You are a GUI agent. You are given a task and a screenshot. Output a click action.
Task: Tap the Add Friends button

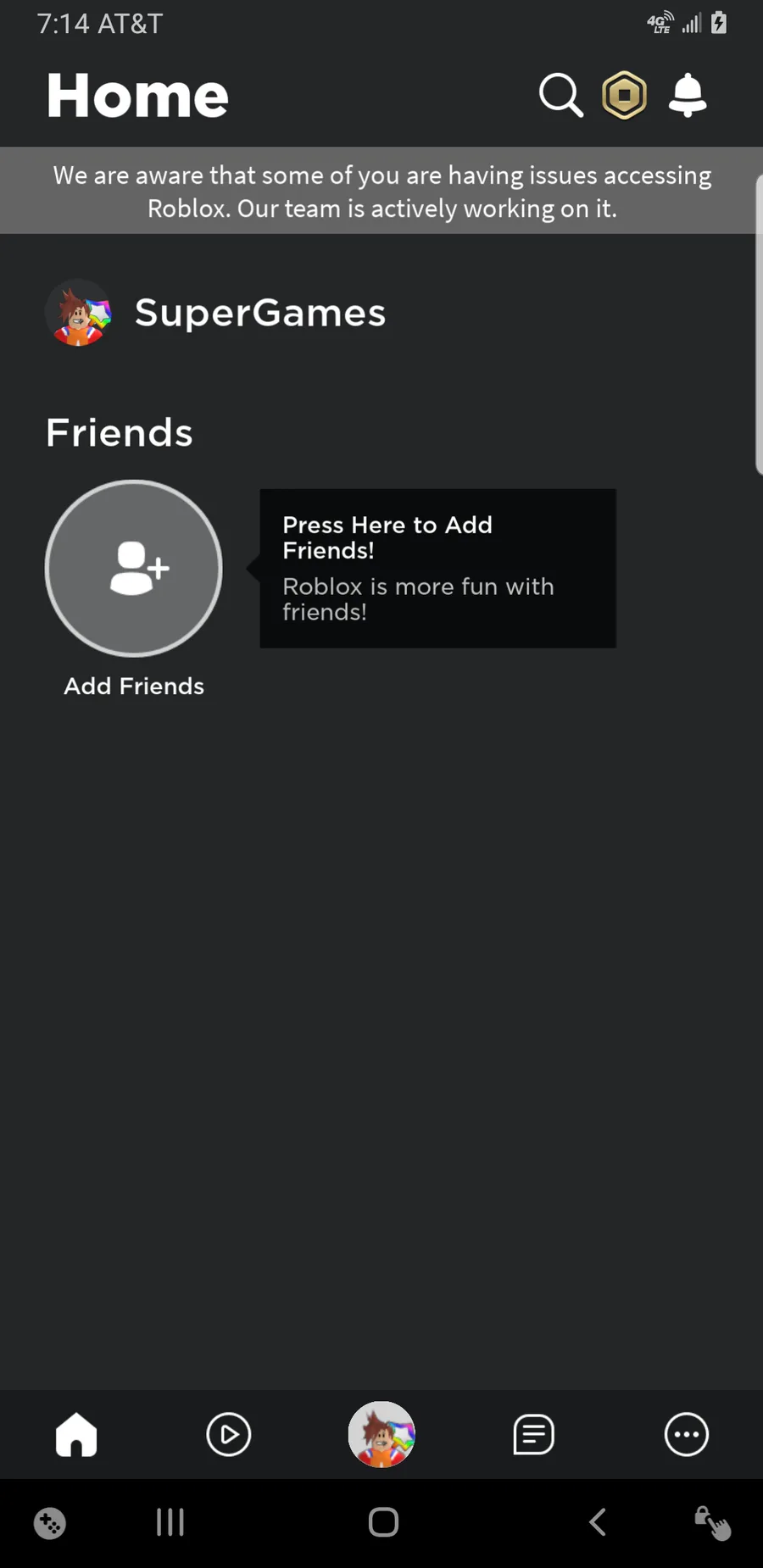tap(134, 569)
